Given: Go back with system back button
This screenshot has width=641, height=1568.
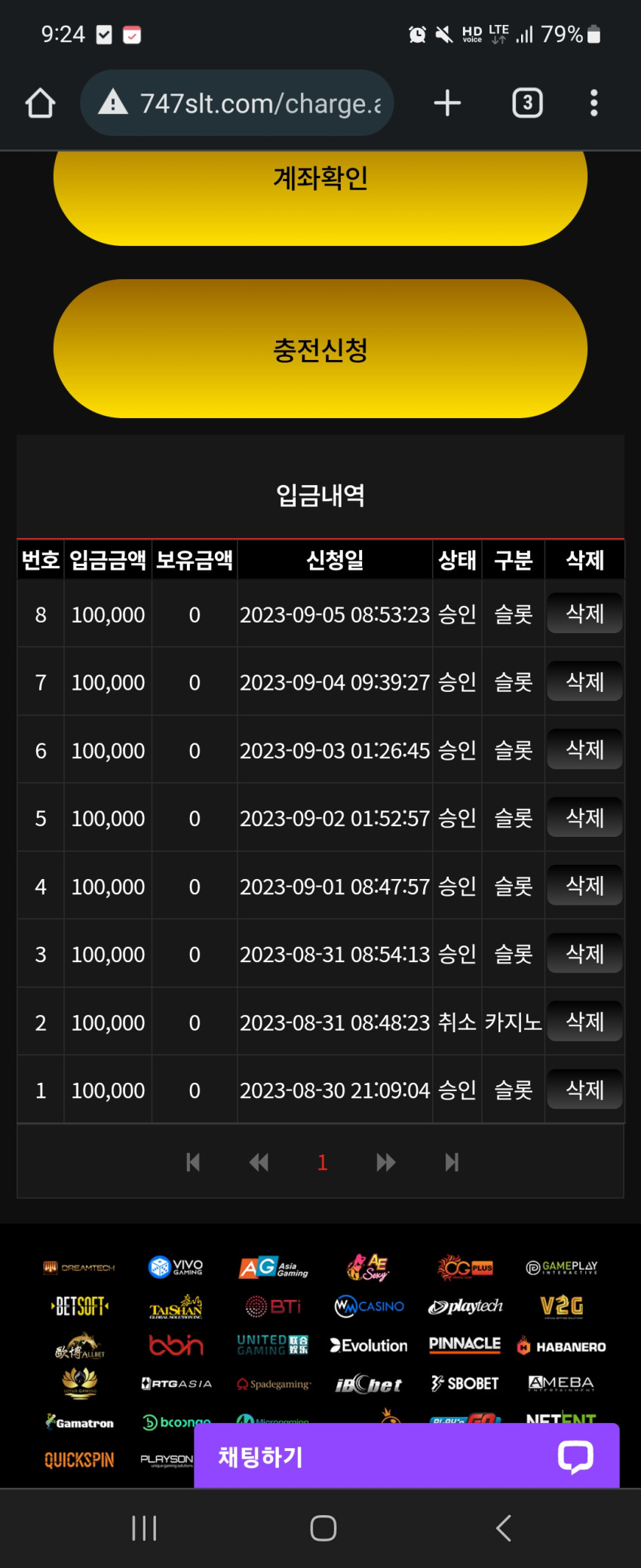Looking at the screenshot, I should coord(503,1528).
